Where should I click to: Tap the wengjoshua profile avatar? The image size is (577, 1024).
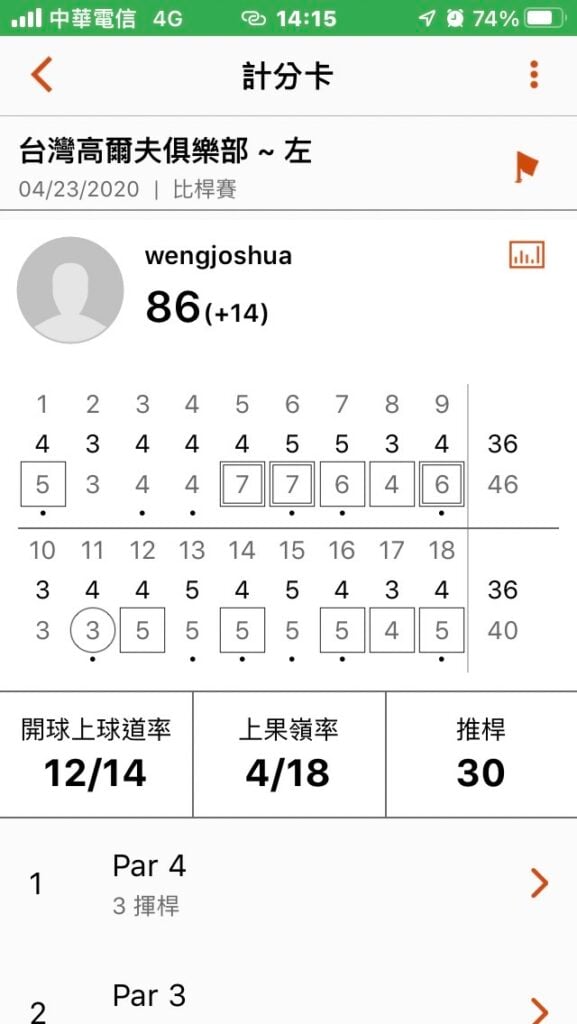(x=70, y=289)
